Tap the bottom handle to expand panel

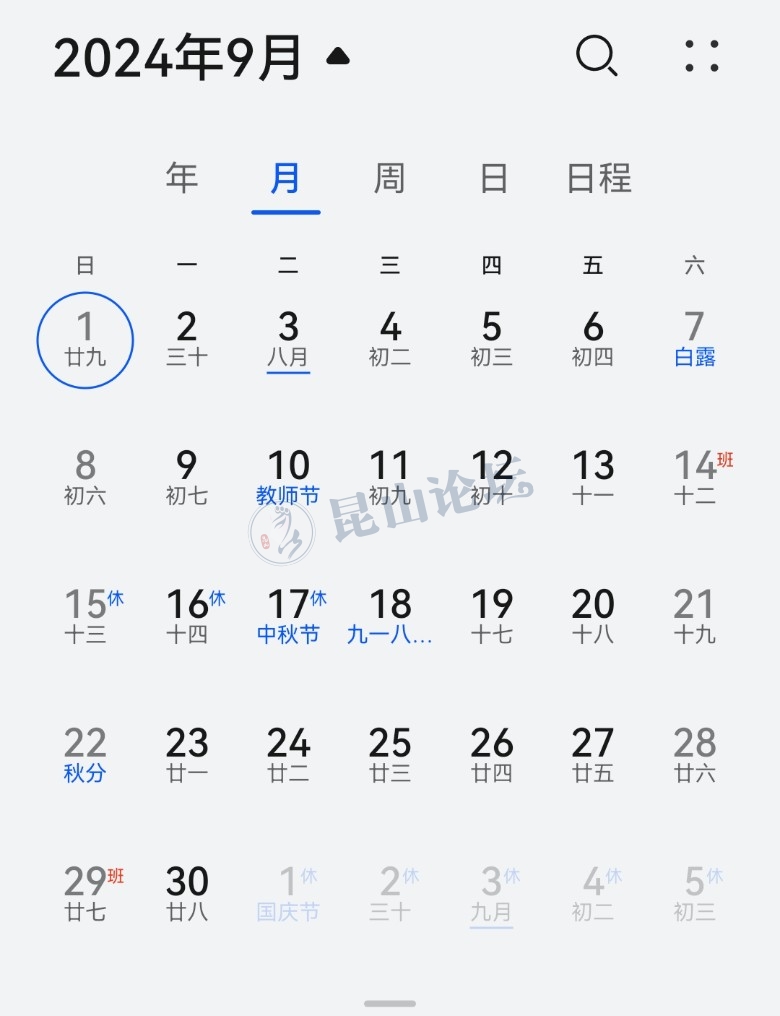[x=390, y=1003]
